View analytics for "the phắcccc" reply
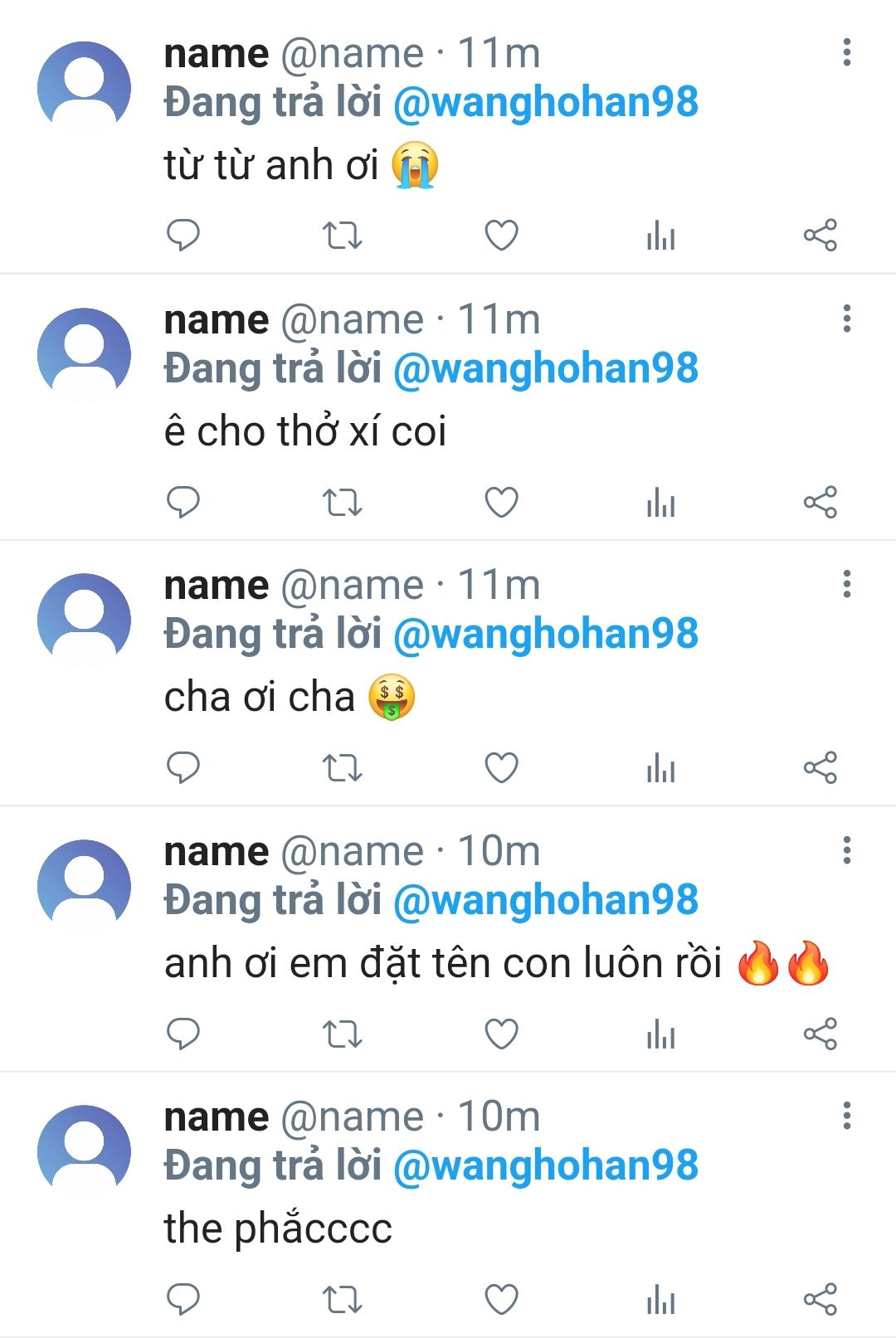Screen dimensions: 896x1338 coord(660,1299)
